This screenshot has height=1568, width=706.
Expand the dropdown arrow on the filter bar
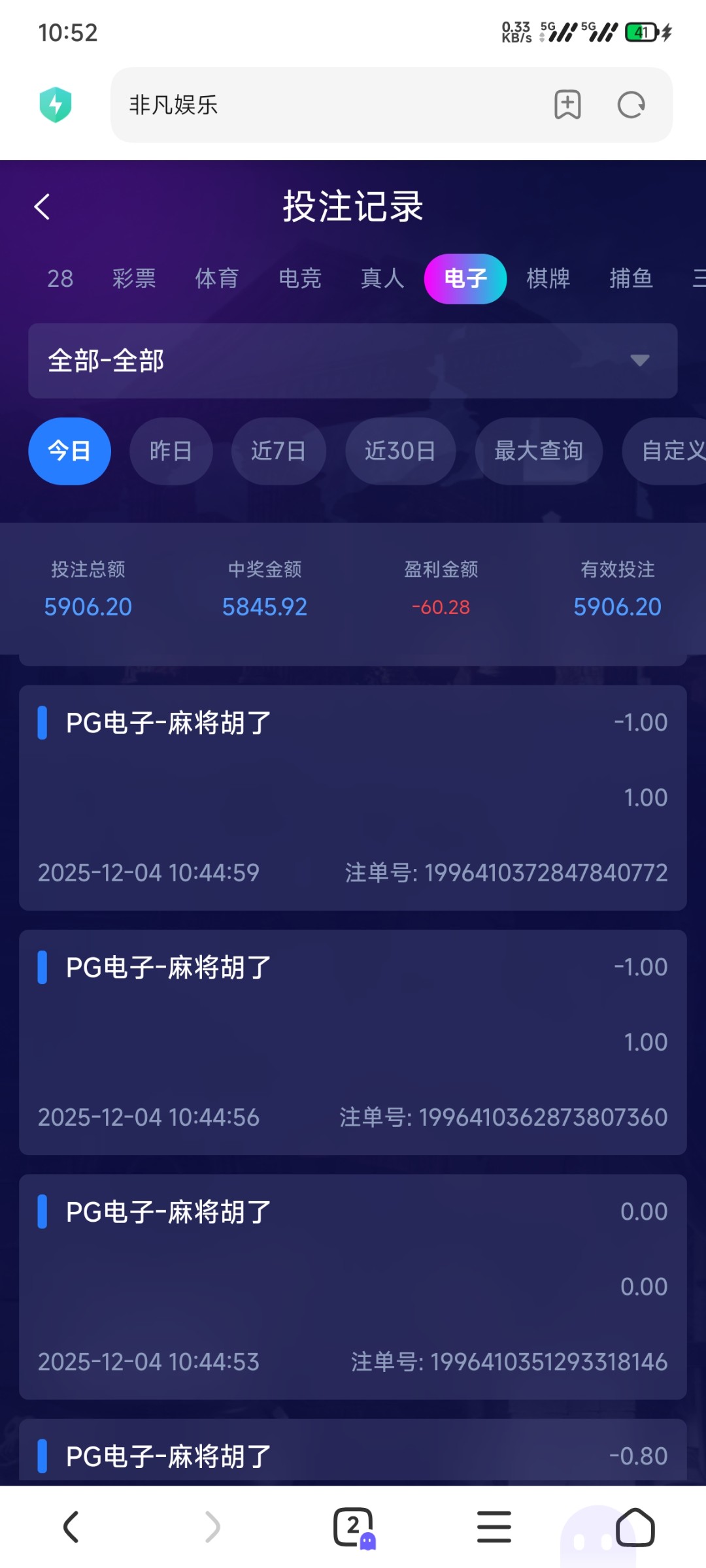point(639,360)
